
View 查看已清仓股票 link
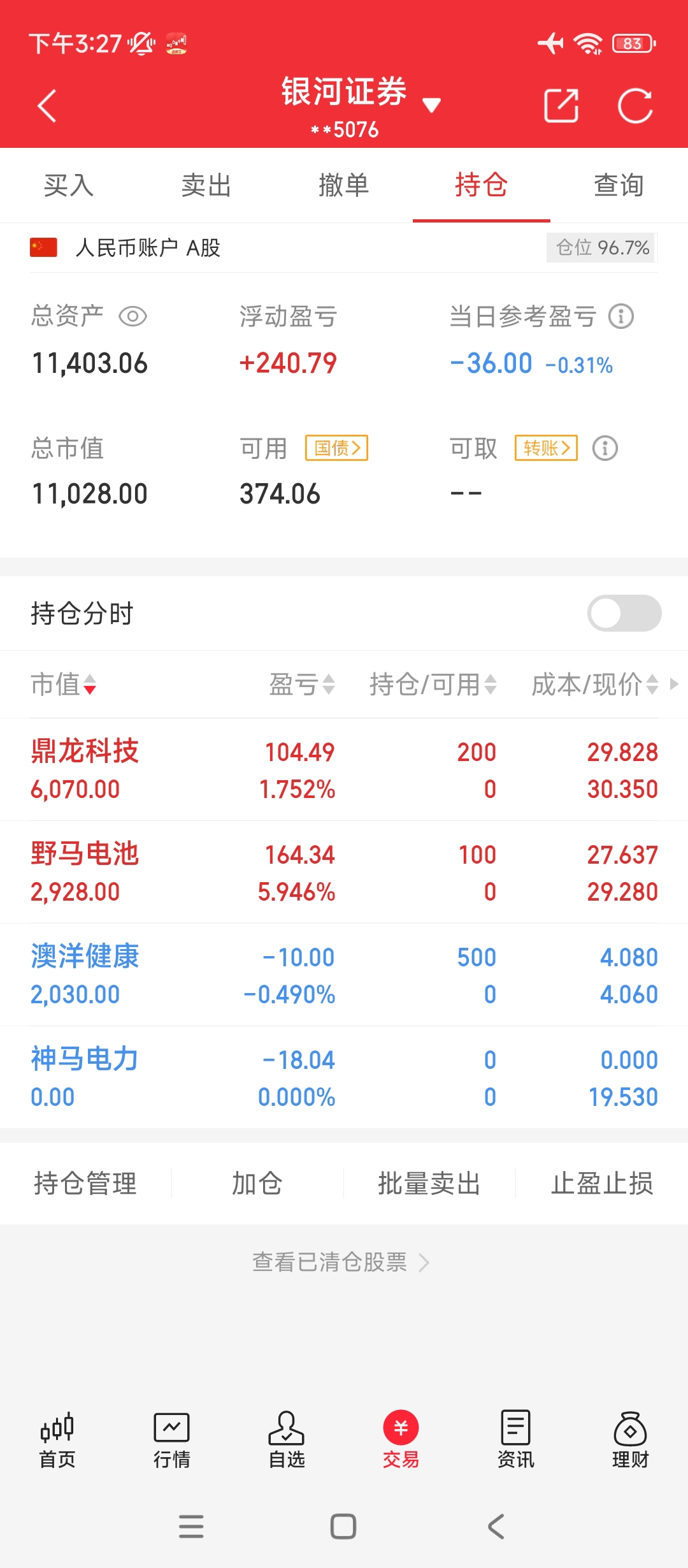point(341,1262)
